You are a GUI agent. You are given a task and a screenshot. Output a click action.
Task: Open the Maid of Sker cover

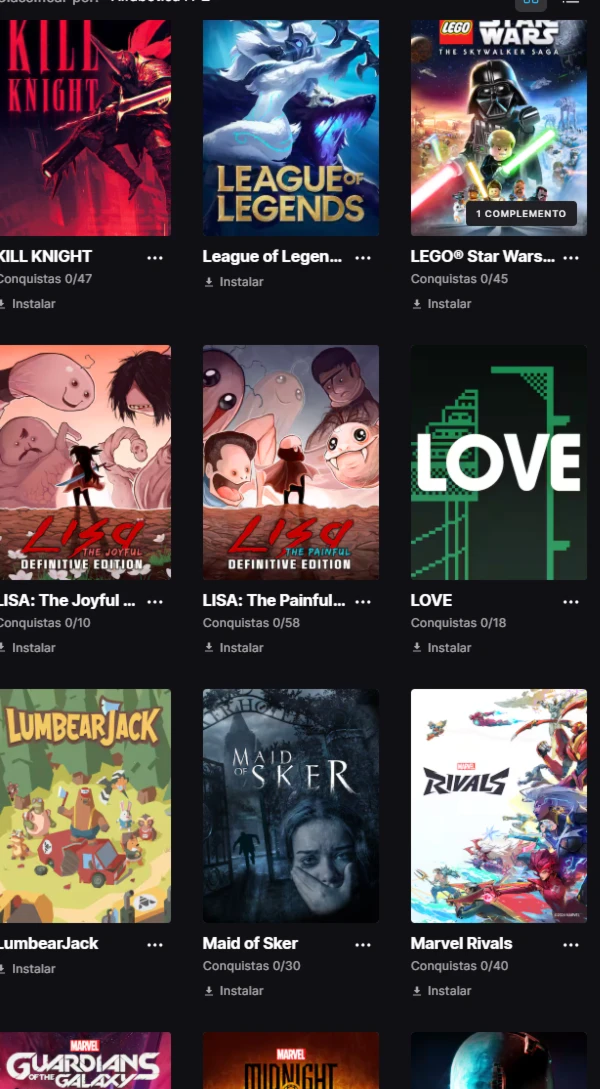tap(291, 805)
